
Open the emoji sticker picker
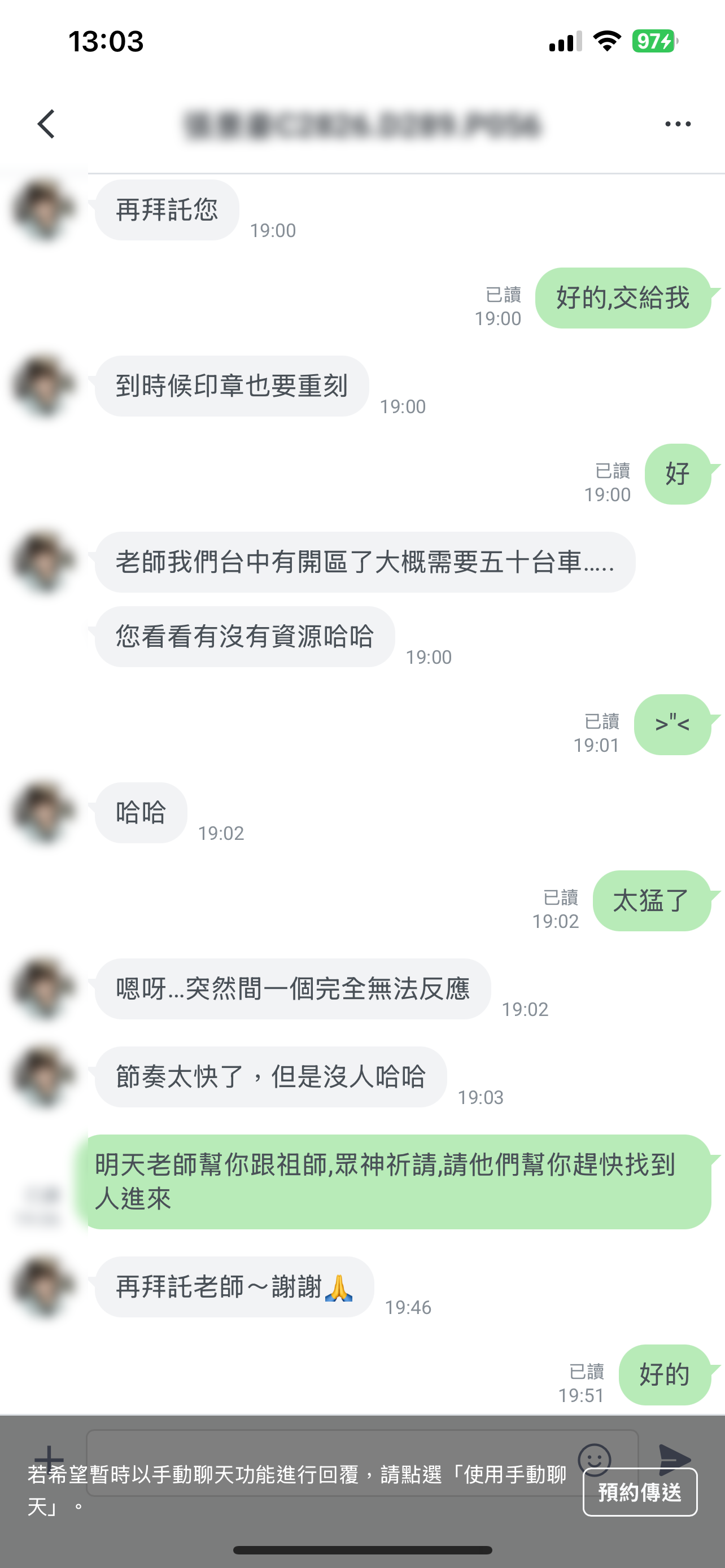[593, 1458]
